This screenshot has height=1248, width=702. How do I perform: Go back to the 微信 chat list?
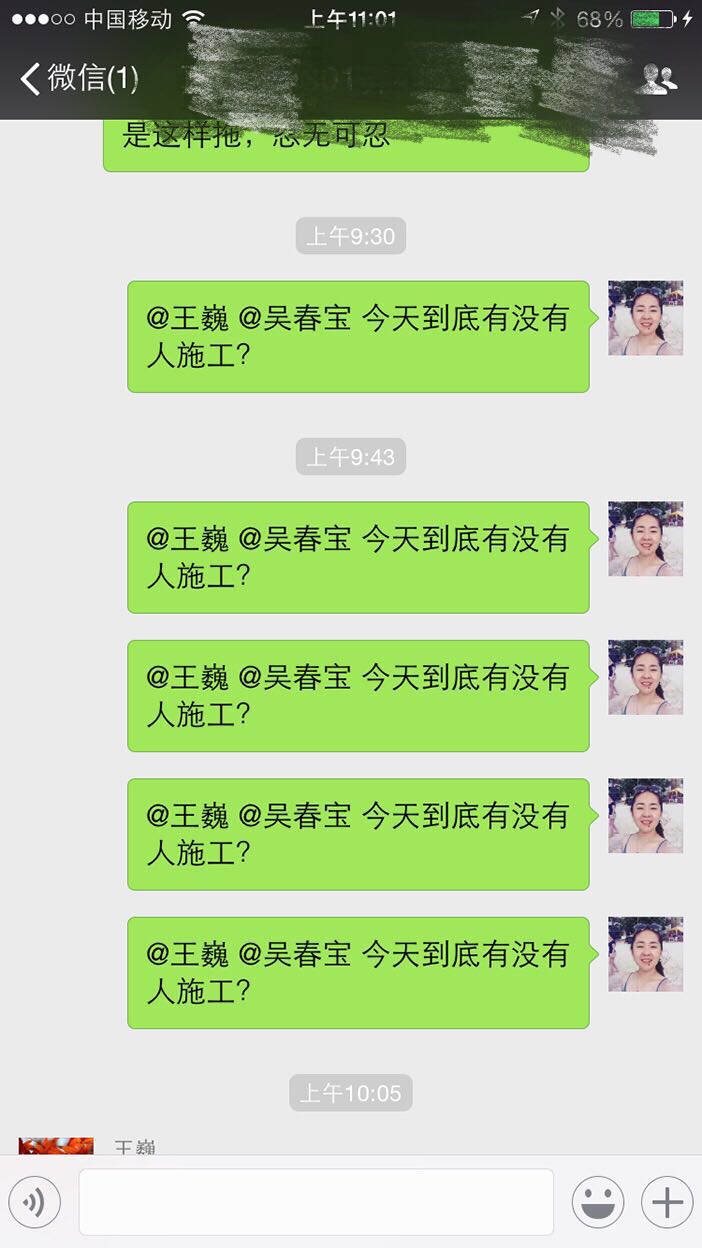(78, 78)
